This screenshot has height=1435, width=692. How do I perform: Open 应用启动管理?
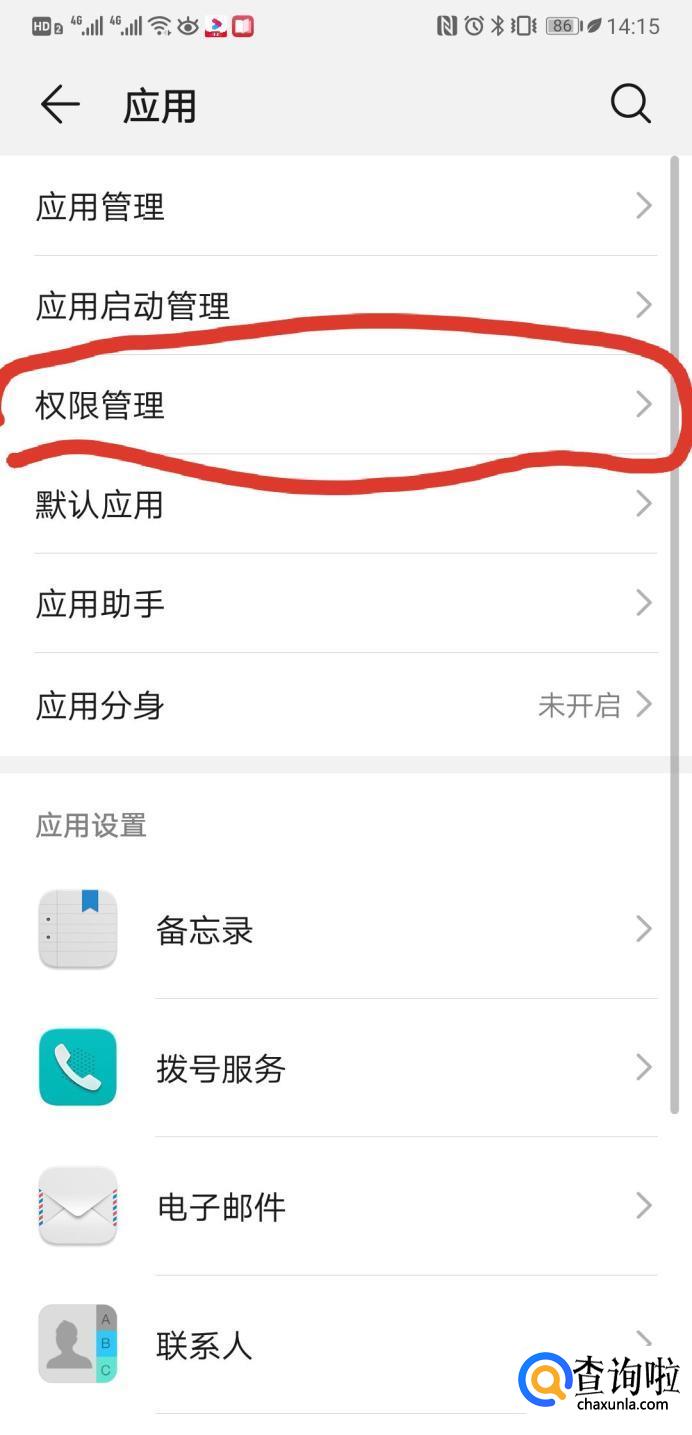click(x=345, y=306)
